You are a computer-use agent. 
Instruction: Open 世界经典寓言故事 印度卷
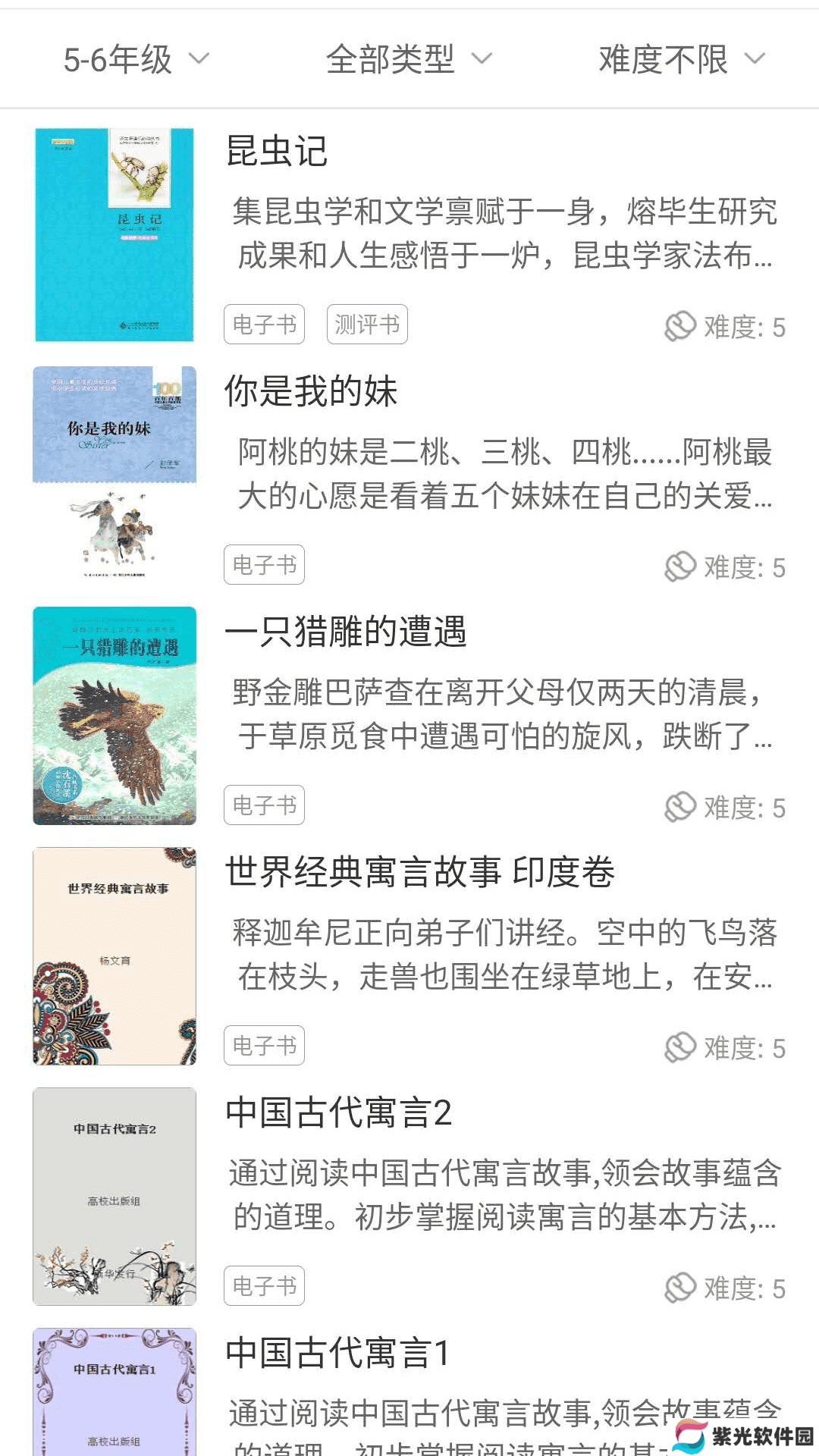419,872
